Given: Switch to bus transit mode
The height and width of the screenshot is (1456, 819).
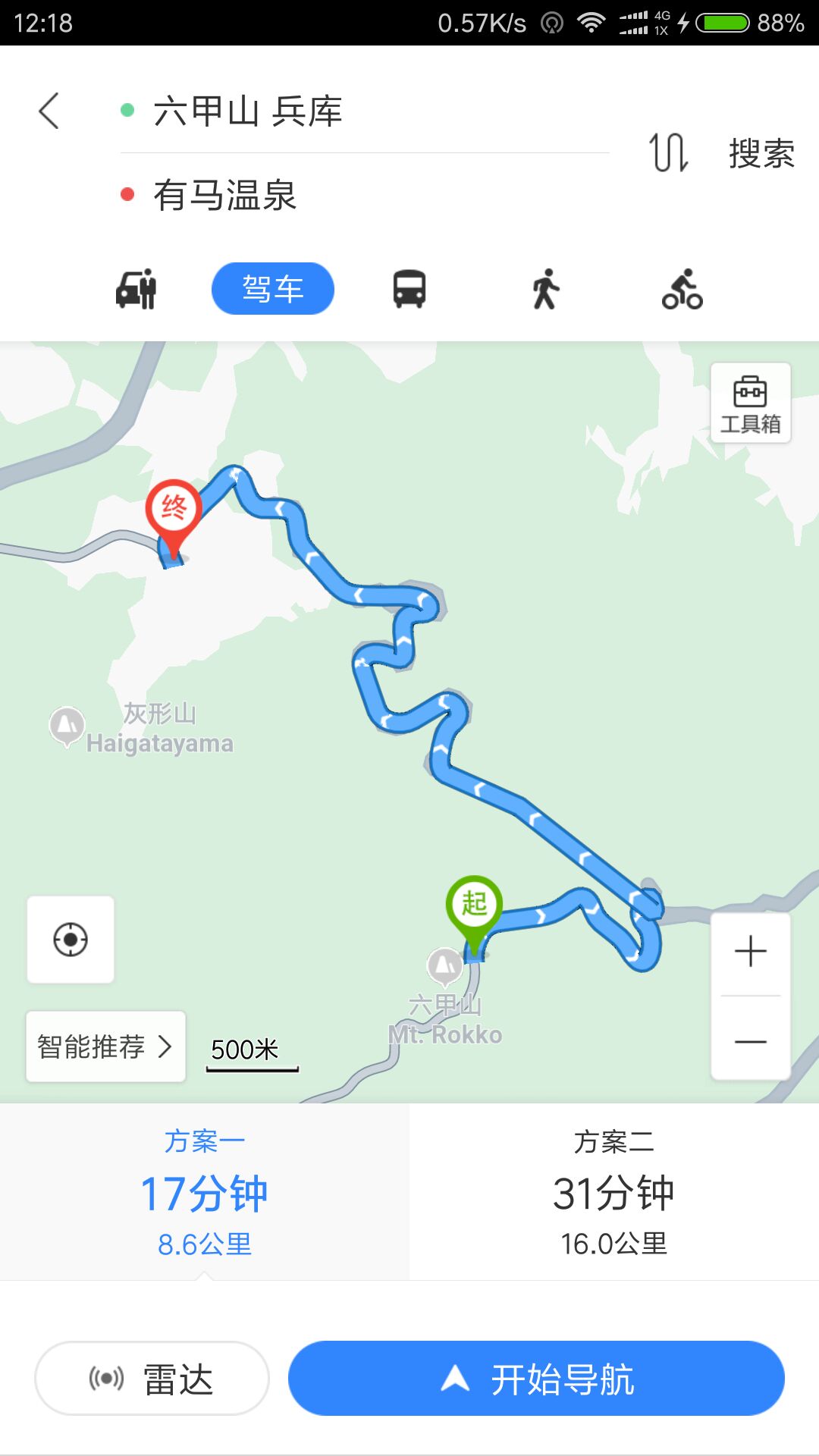Looking at the screenshot, I should [409, 289].
